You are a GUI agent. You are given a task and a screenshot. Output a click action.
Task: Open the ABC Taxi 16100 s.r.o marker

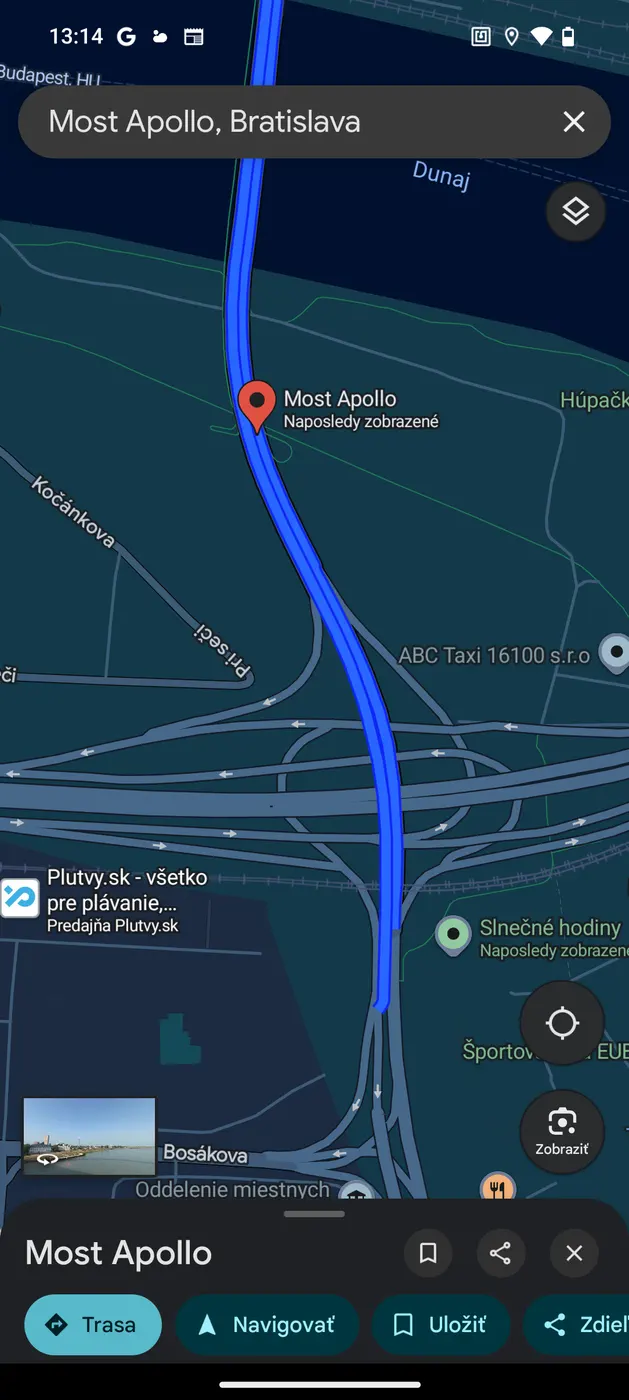tap(614, 653)
